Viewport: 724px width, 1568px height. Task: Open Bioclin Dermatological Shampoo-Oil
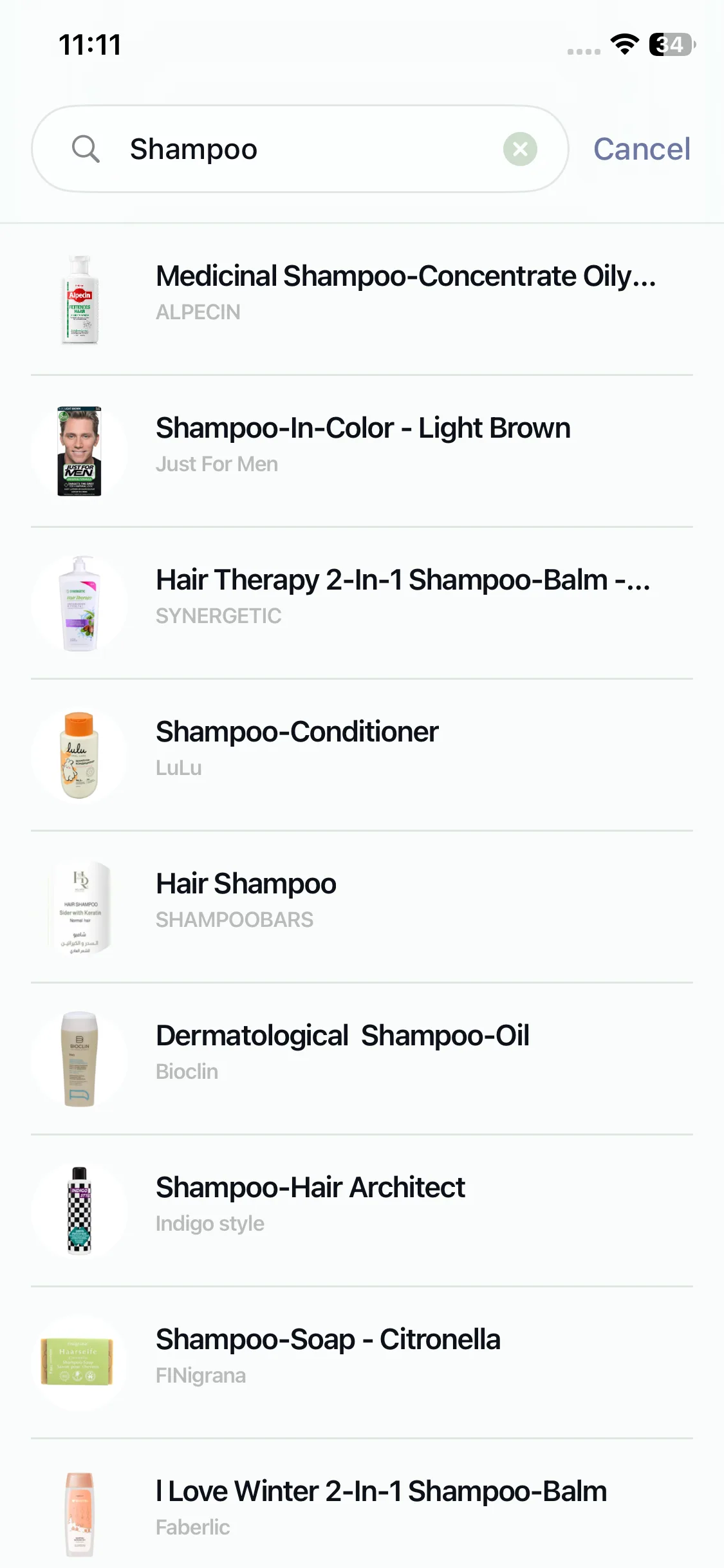click(342, 1052)
